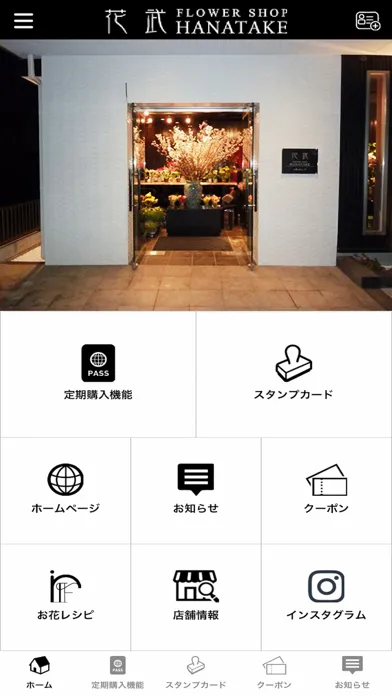
Task: Open the スタンプカード grid tile
Action: pyautogui.click(x=294, y=374)
